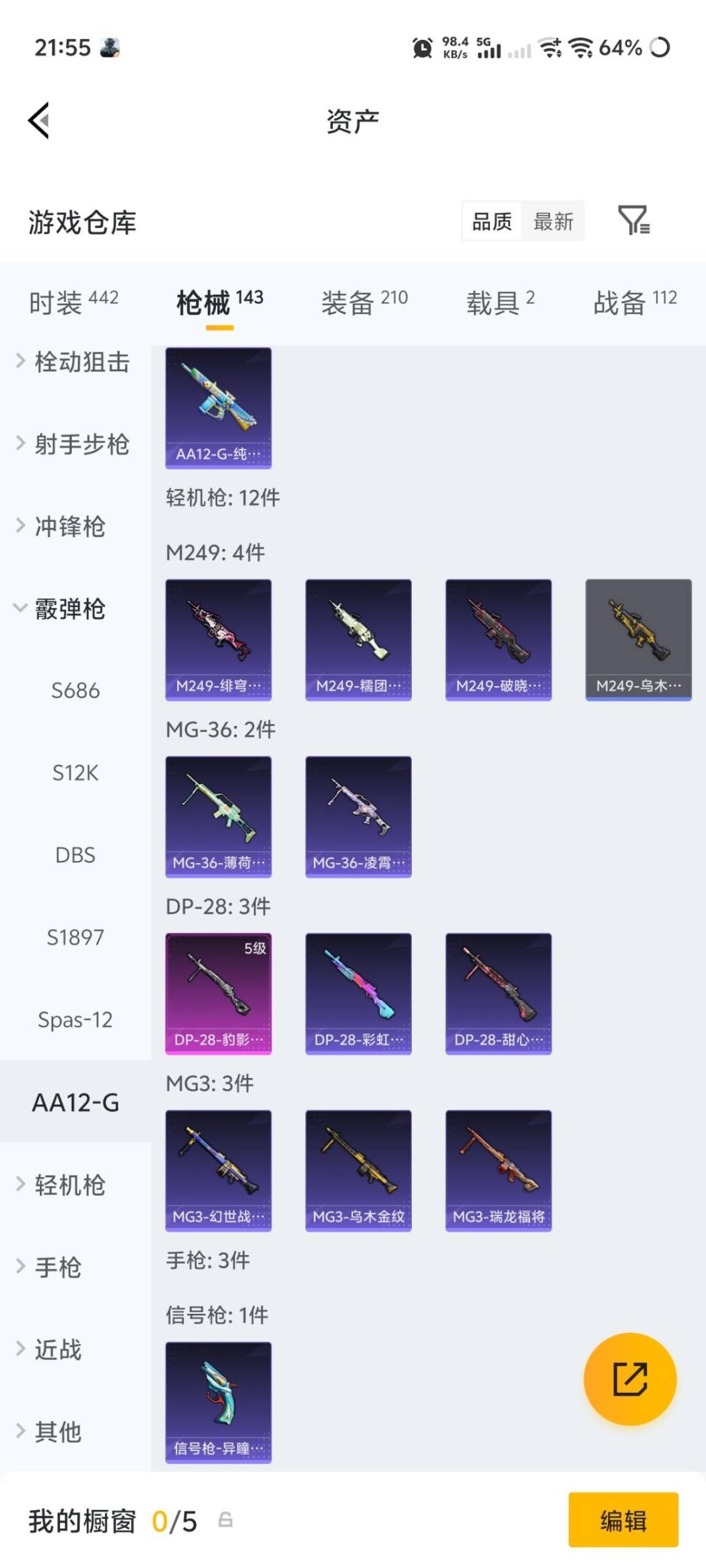
Task: Select the M249-乌木 weapon thumbnail
Action: 637,639
